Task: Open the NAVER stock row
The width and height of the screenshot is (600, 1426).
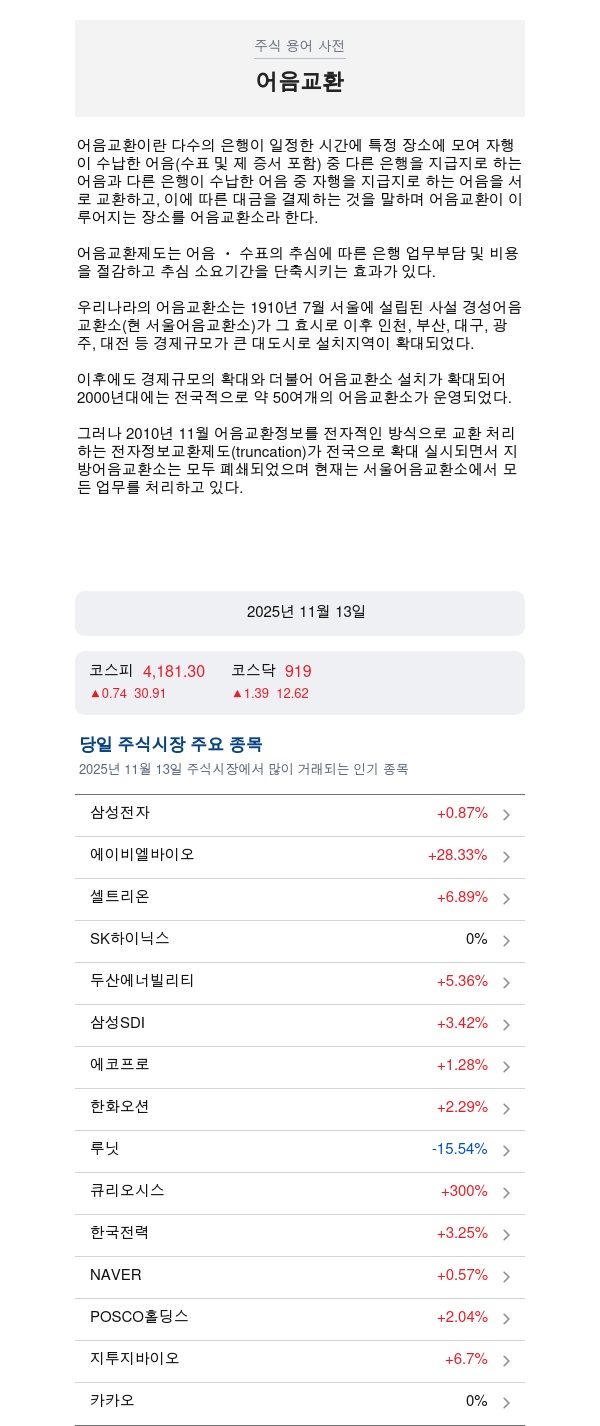Action: tap(299, 1276)
